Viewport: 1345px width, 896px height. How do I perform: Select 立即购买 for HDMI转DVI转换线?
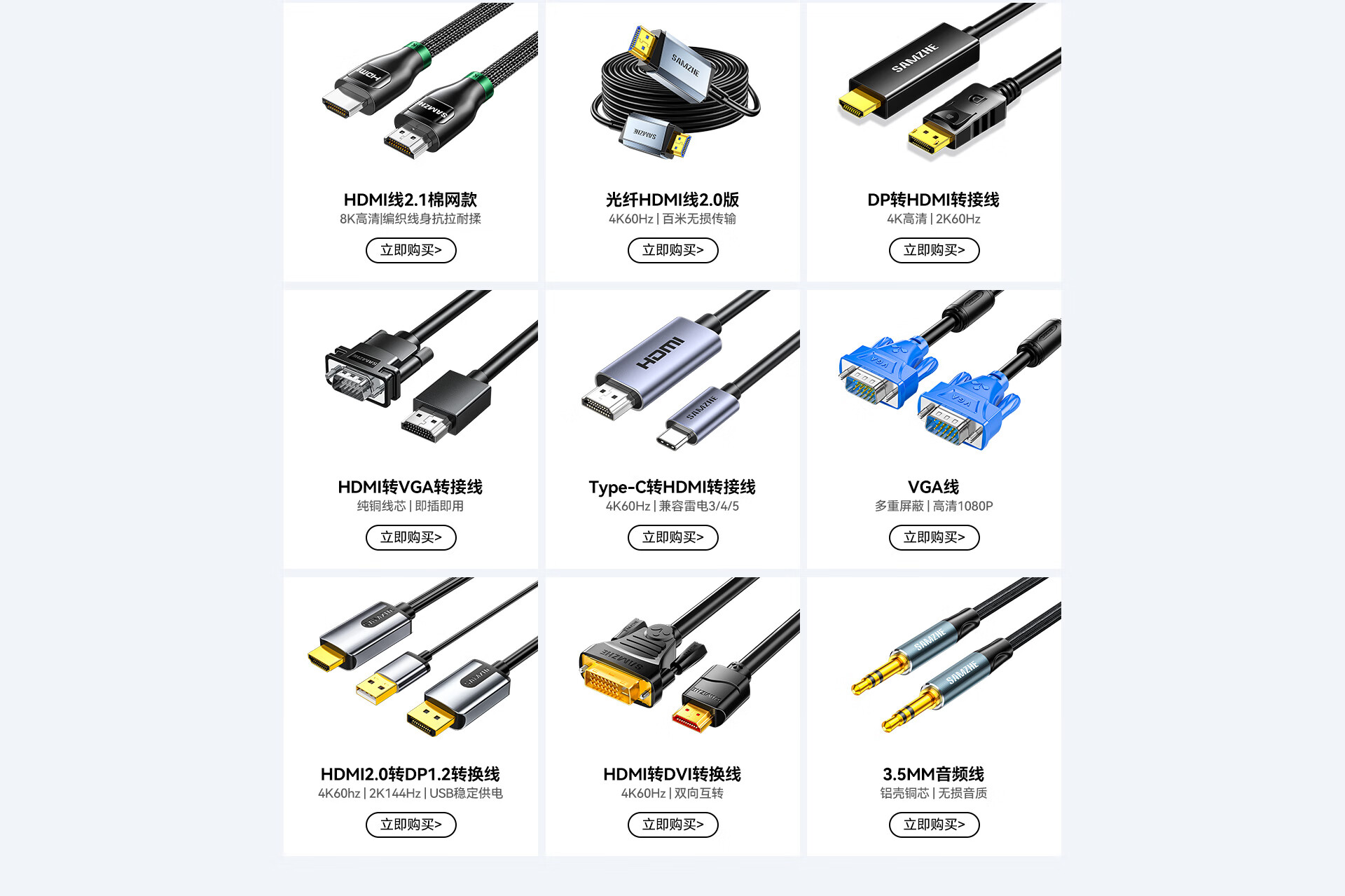click(672, 825)
